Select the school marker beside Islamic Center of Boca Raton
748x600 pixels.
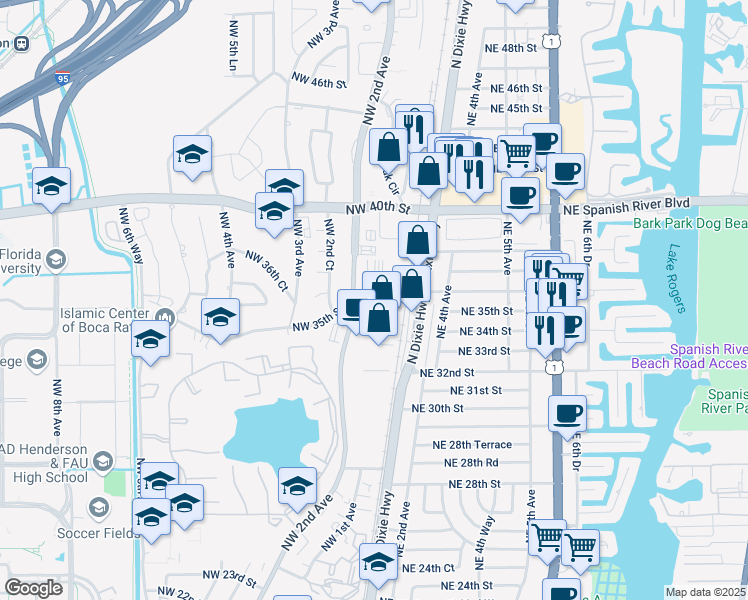[150, 342]
